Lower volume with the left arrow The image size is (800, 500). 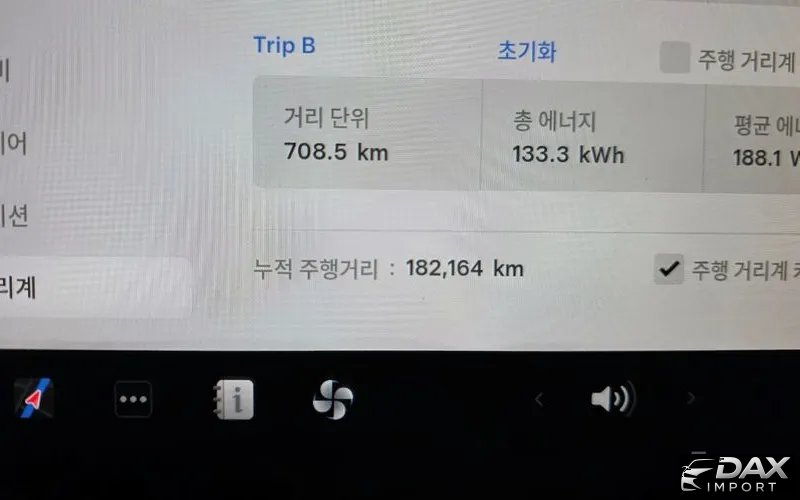click(x=538, y=400)
